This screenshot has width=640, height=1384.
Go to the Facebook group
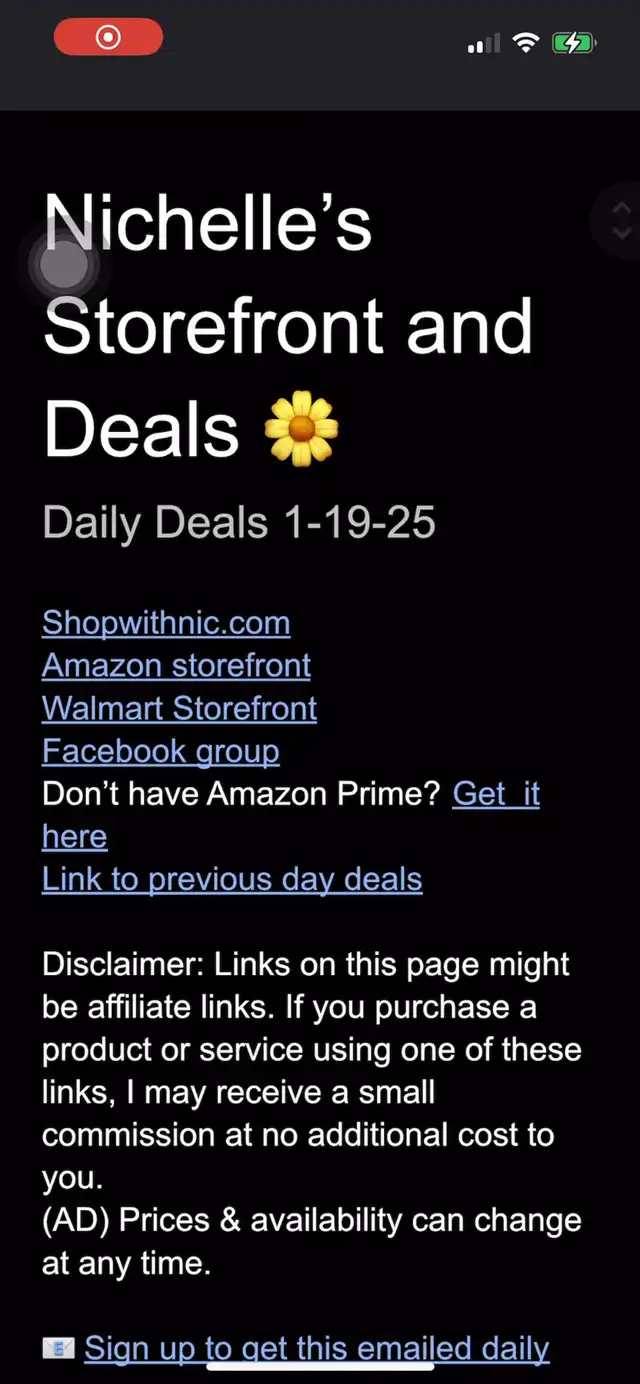click(160, 751)
